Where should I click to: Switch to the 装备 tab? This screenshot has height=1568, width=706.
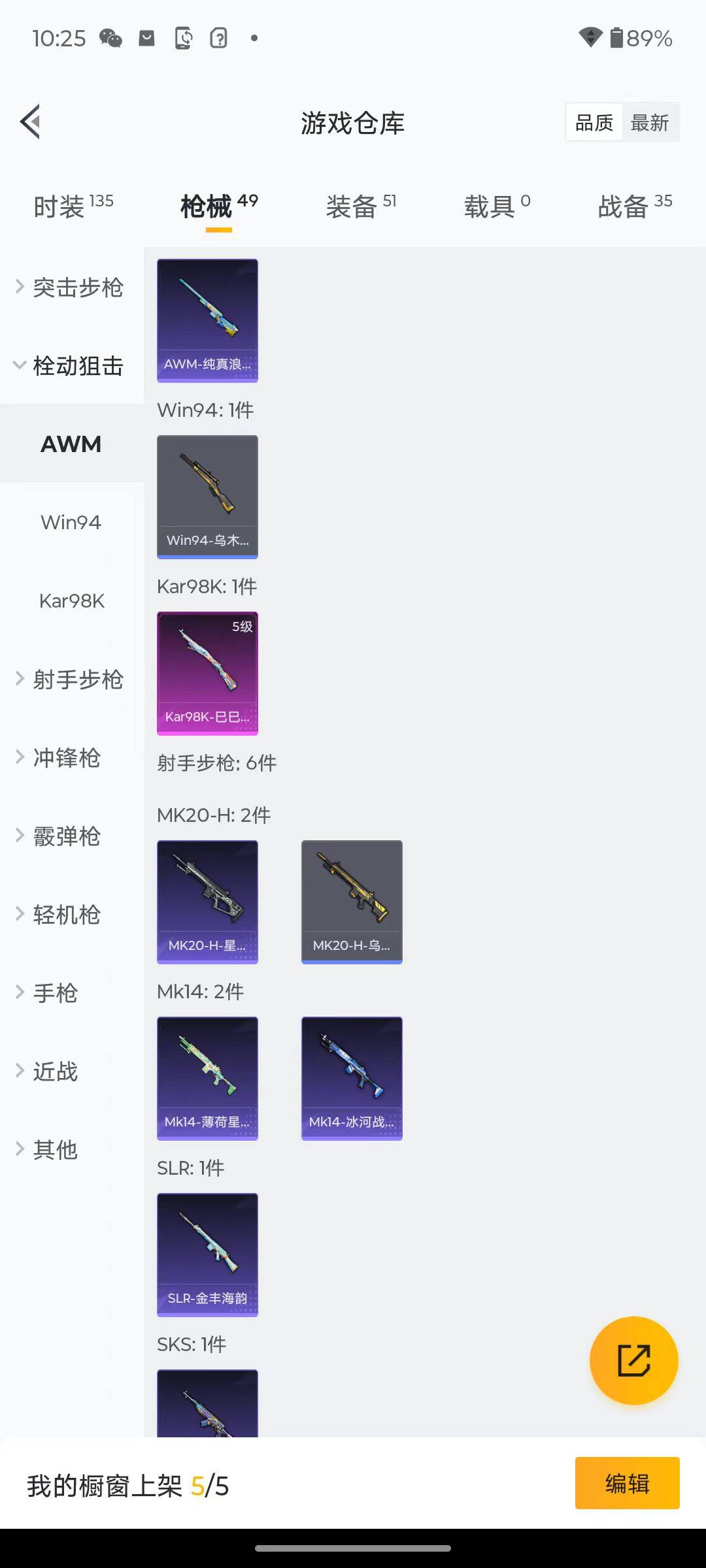[361, 206]
